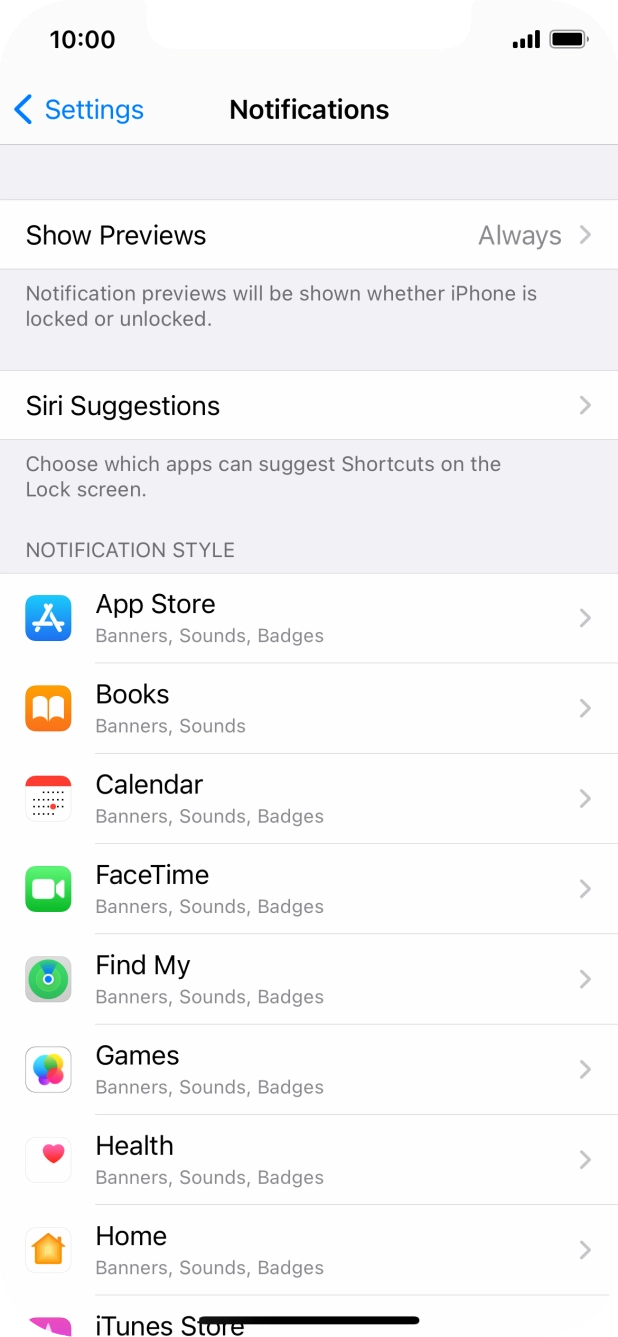Screen dimensions: 618x1337
Task: Open the Show Previews setting
Action: point(308,235)
